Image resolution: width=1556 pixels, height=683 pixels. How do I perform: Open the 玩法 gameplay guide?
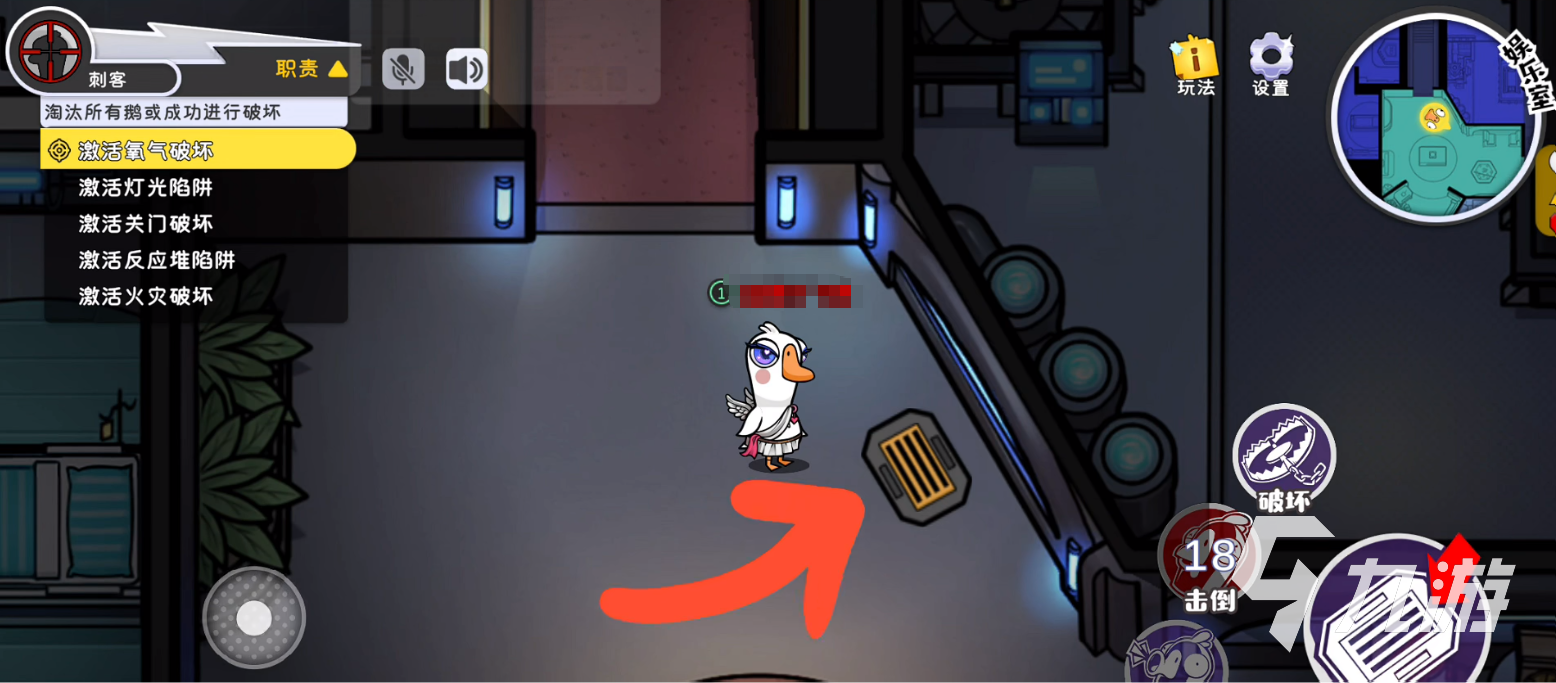(1195, 65)
